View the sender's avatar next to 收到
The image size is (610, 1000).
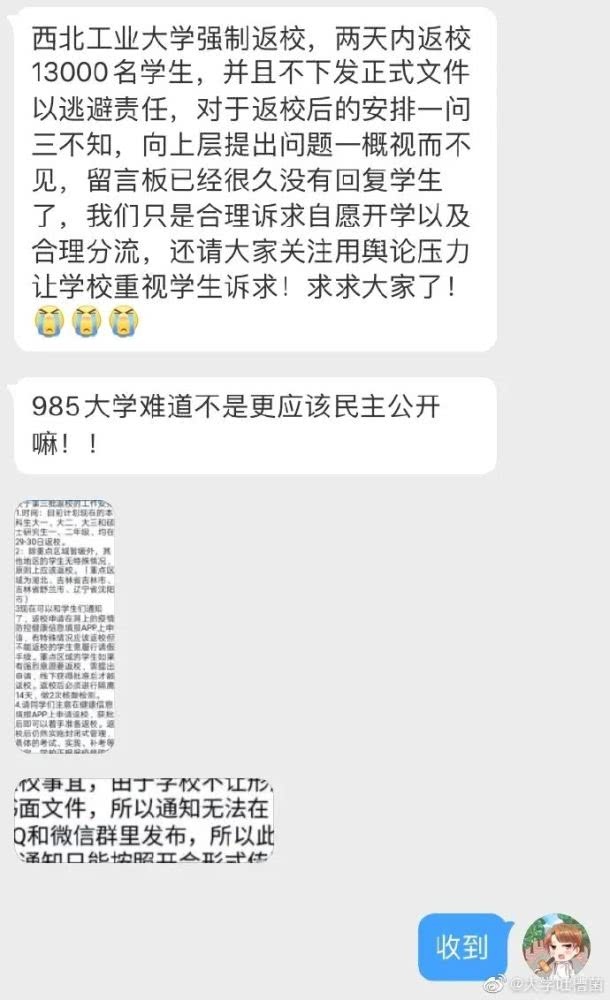coord(556,945)
